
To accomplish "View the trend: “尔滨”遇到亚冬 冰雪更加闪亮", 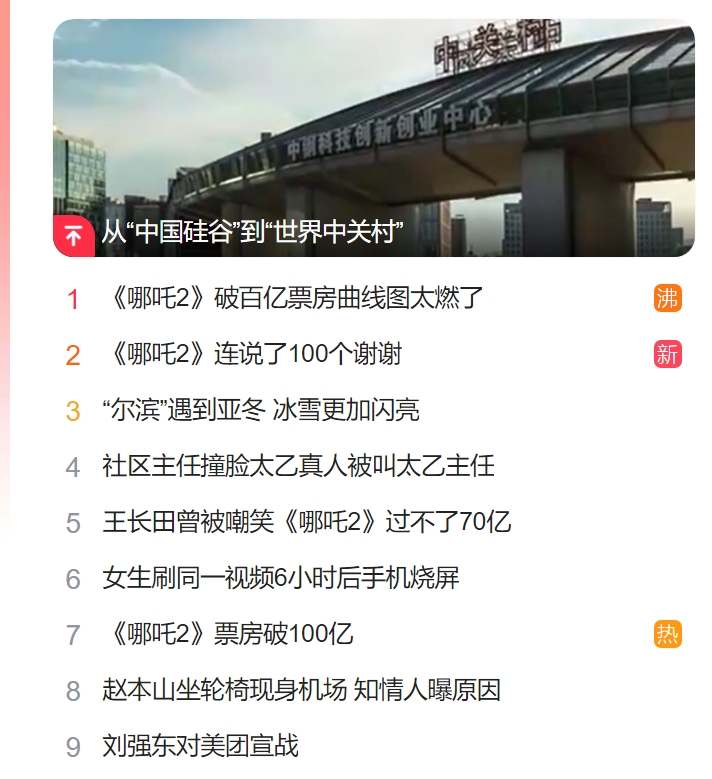I will click(x=260, y=410).
